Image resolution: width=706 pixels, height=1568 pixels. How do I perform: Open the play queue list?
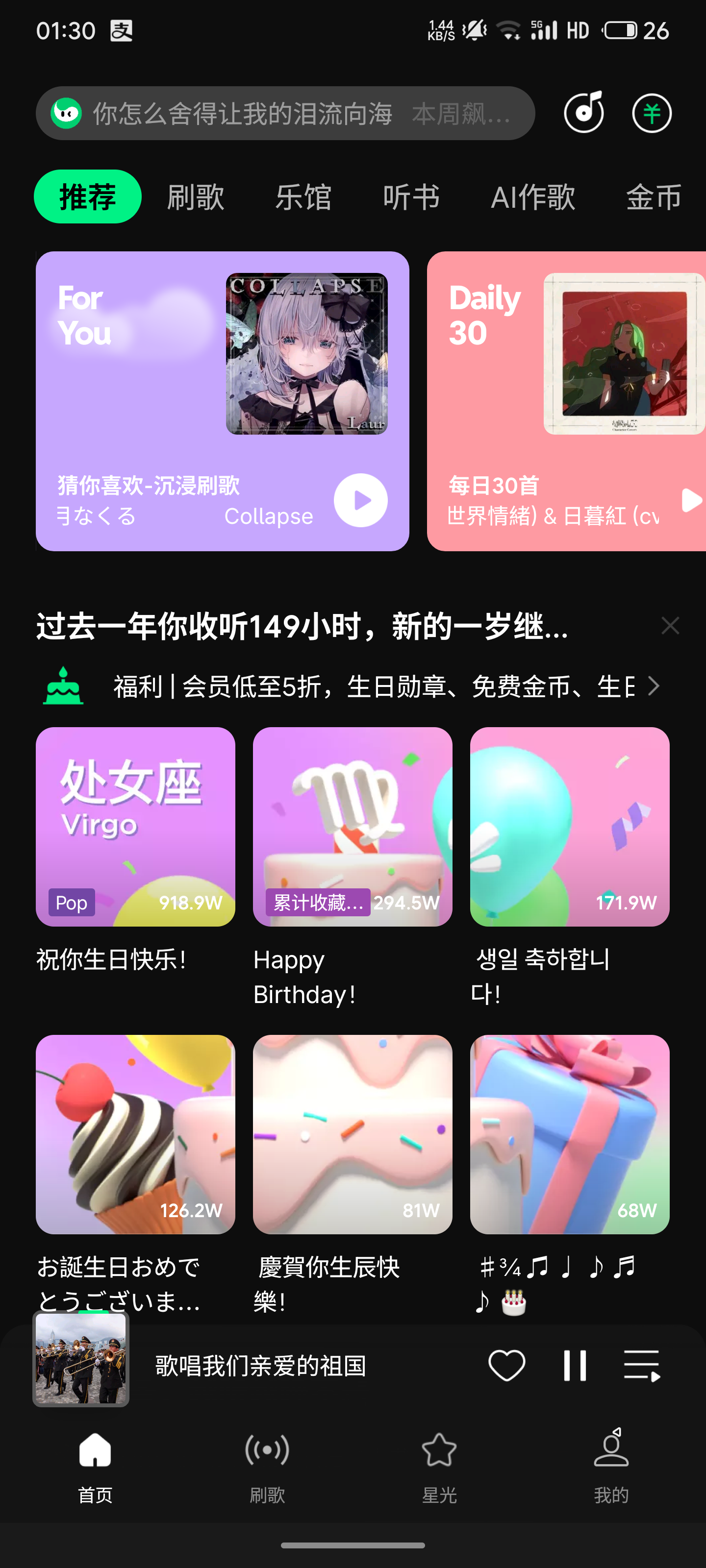pos(642,1365)
